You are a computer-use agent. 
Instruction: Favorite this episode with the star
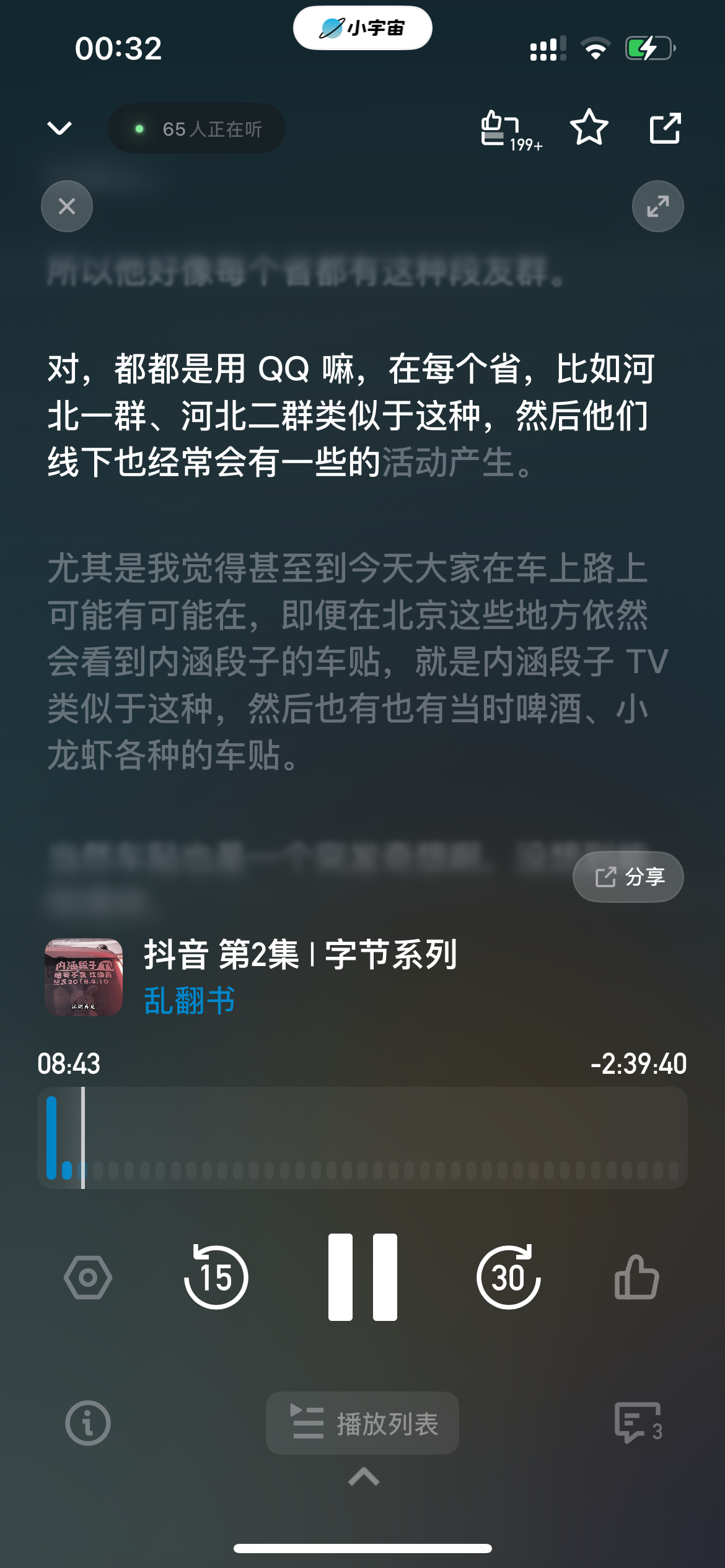(x=589, y=128)
